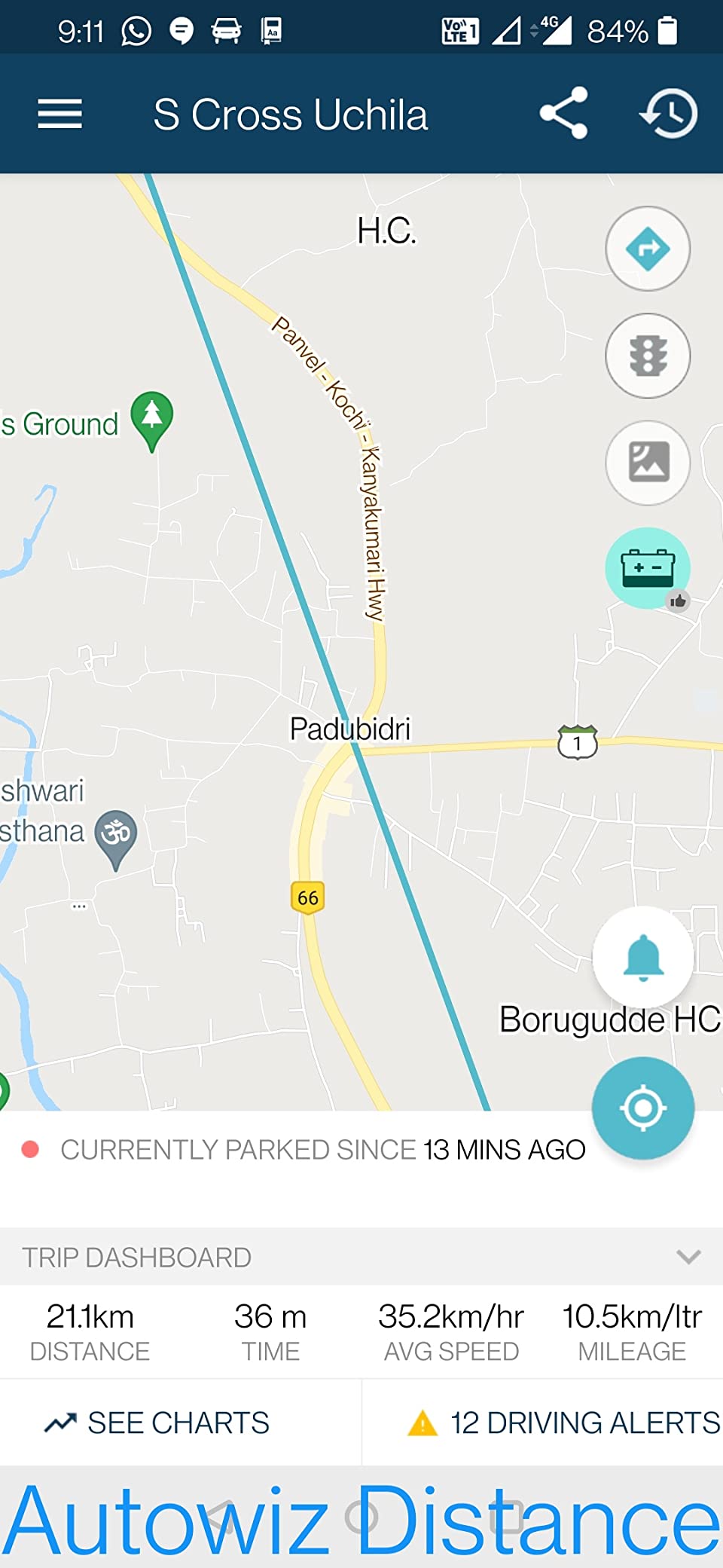This screenshot has width=723, height=1568.
Task: Expand Padubidri map label details
Action: 351,729
